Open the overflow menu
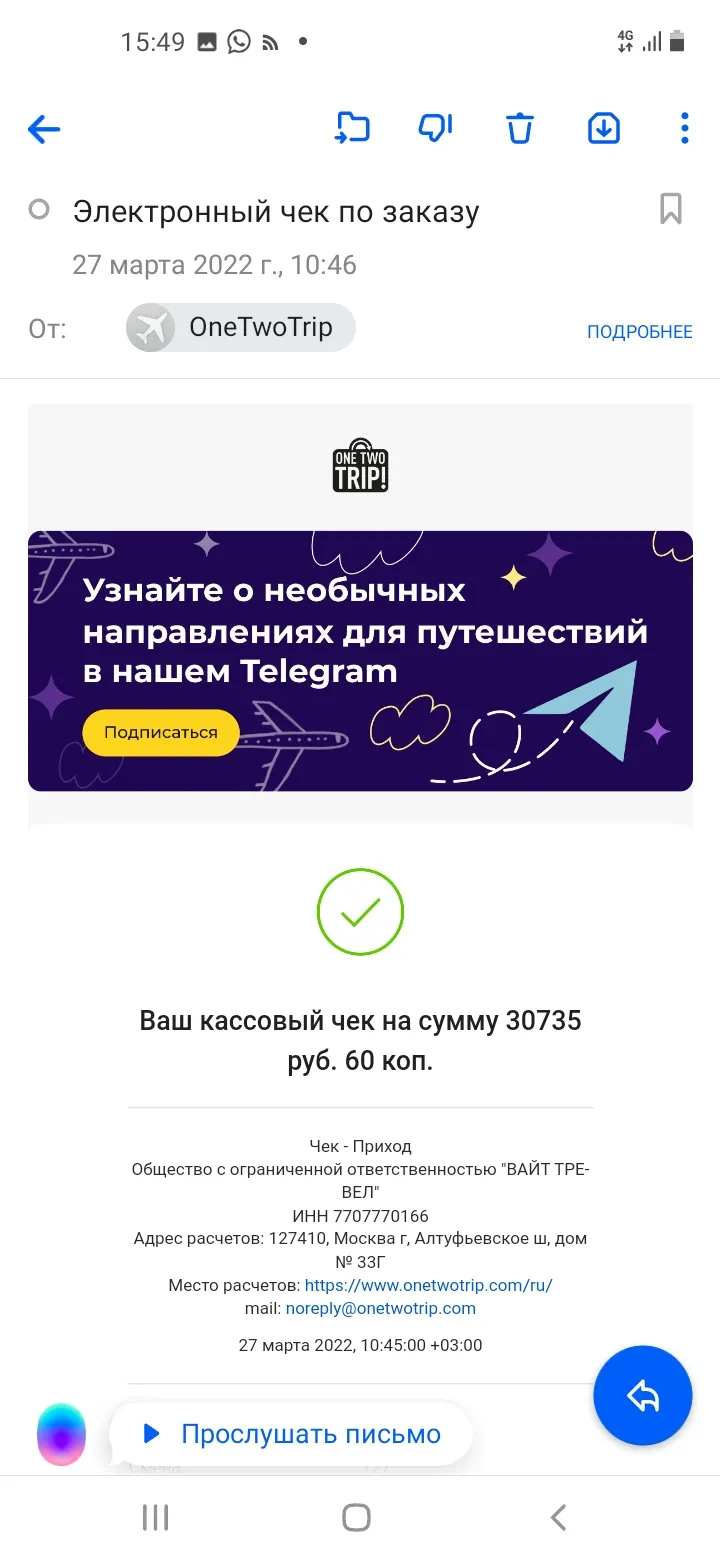This screenshot has height=1560, width=720. tap(684, 128)
